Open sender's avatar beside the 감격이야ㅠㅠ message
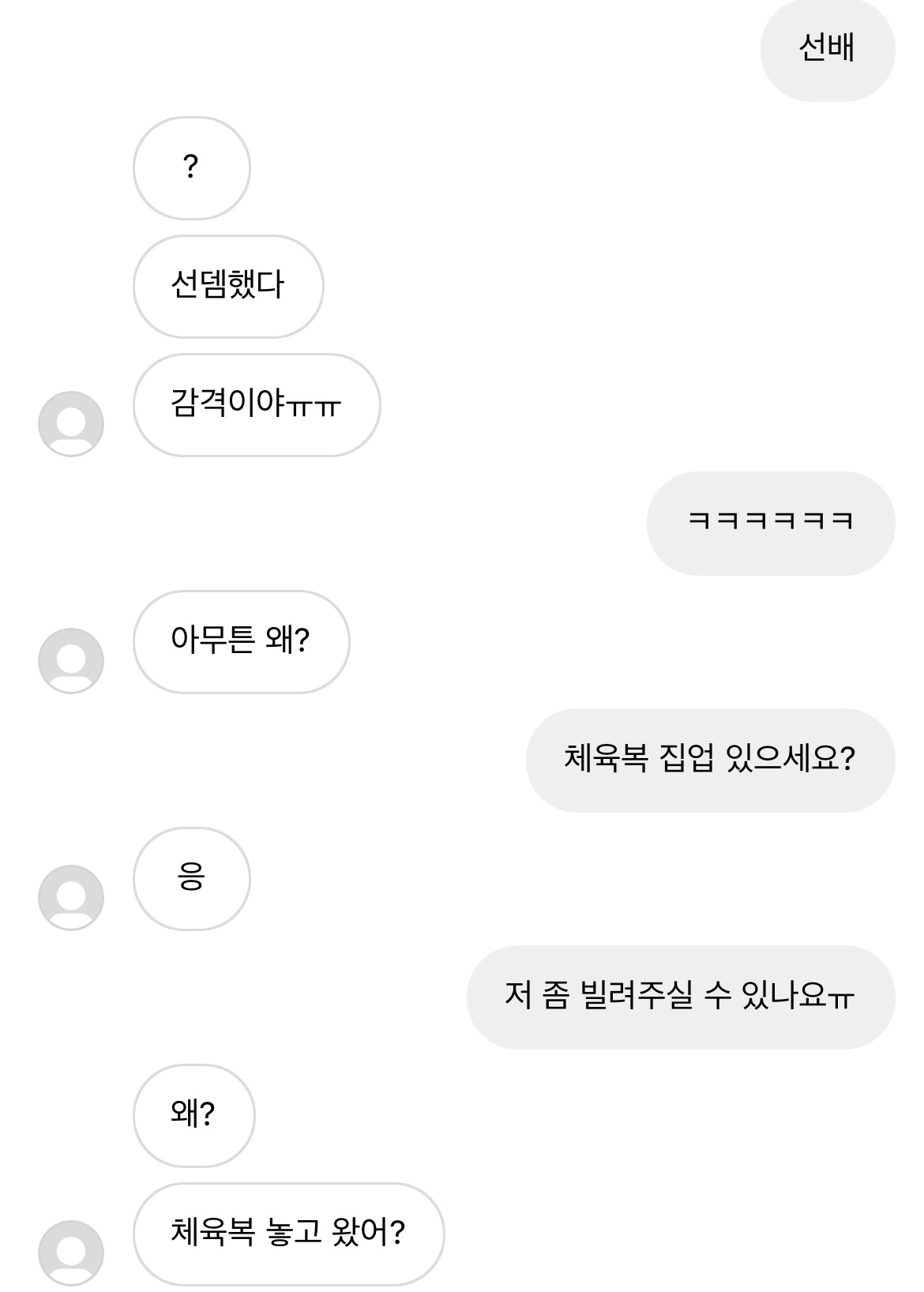924x1292 pixels. (71, 423)
